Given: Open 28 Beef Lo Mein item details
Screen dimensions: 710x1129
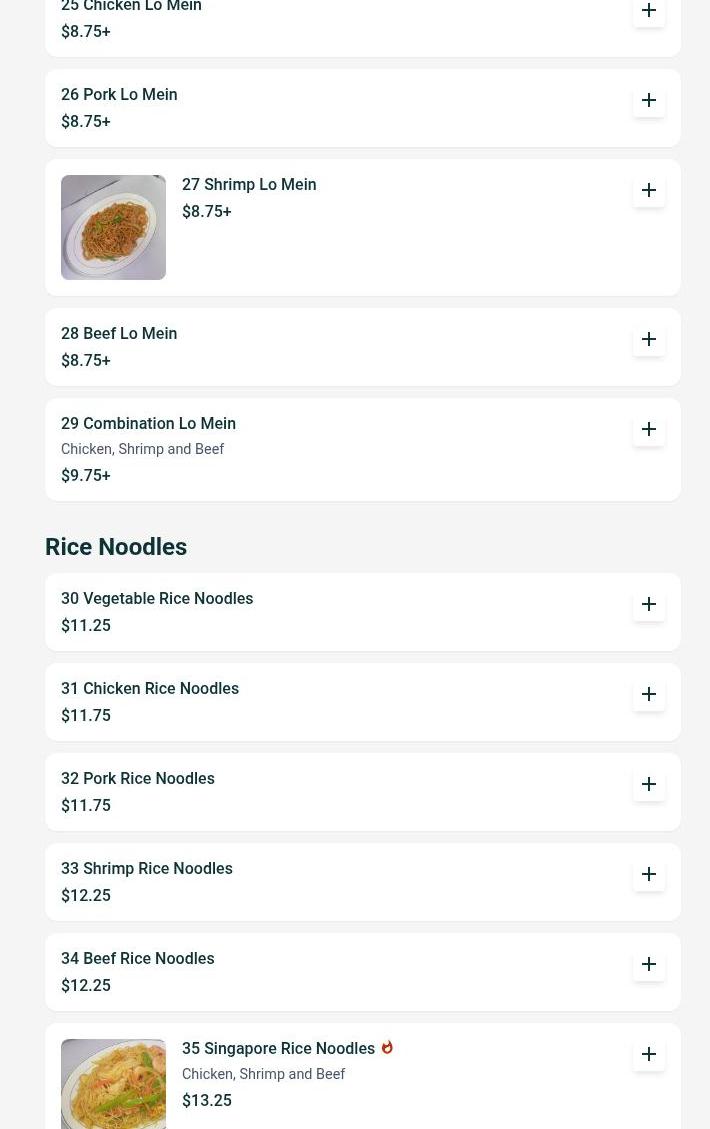Looking at the screenshot, I should [x=119, y=334].
